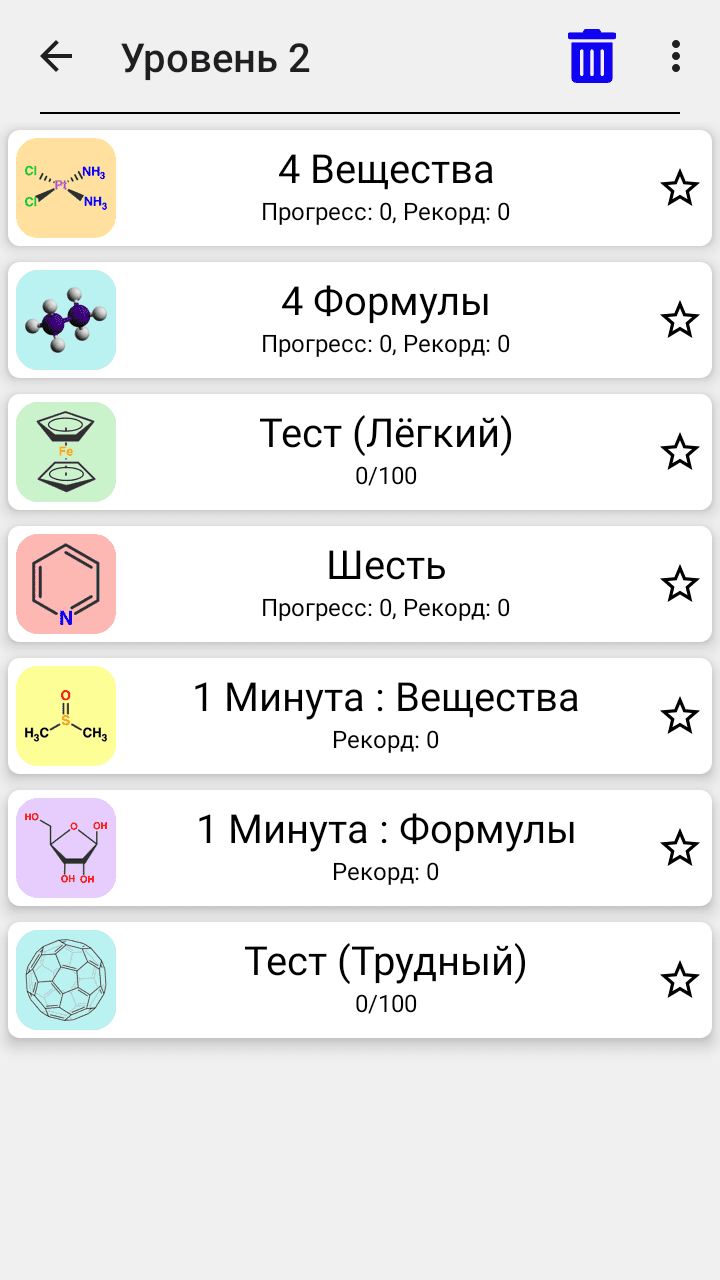Go back using the arrow
The image size is (720, 1280).
pyautogui.click(x=57, y=57)
